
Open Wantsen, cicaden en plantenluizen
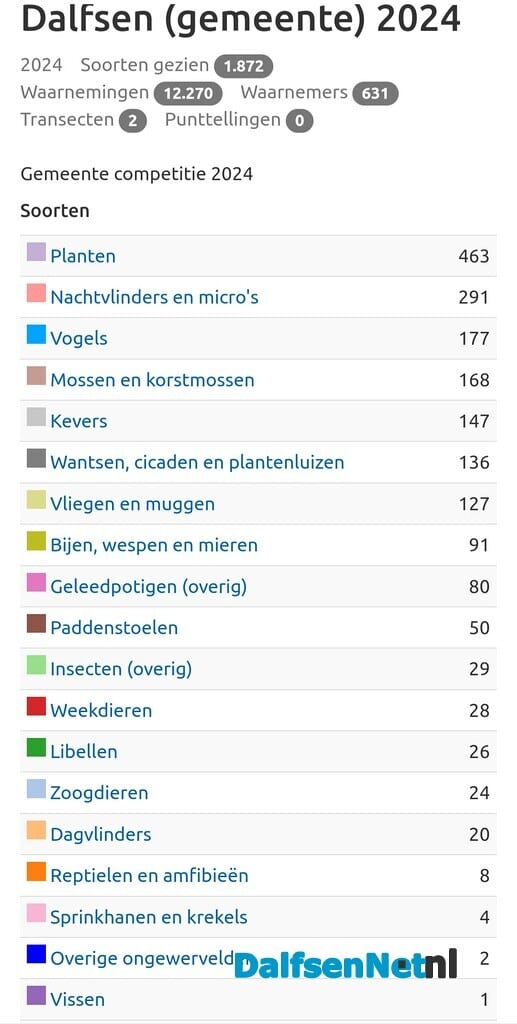(197, 462)
